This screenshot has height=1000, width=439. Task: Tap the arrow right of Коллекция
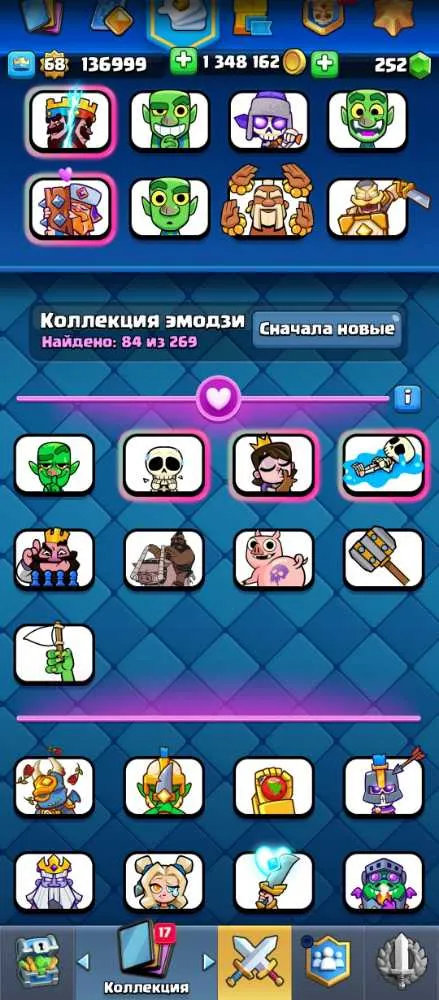(x=208, y=961)
